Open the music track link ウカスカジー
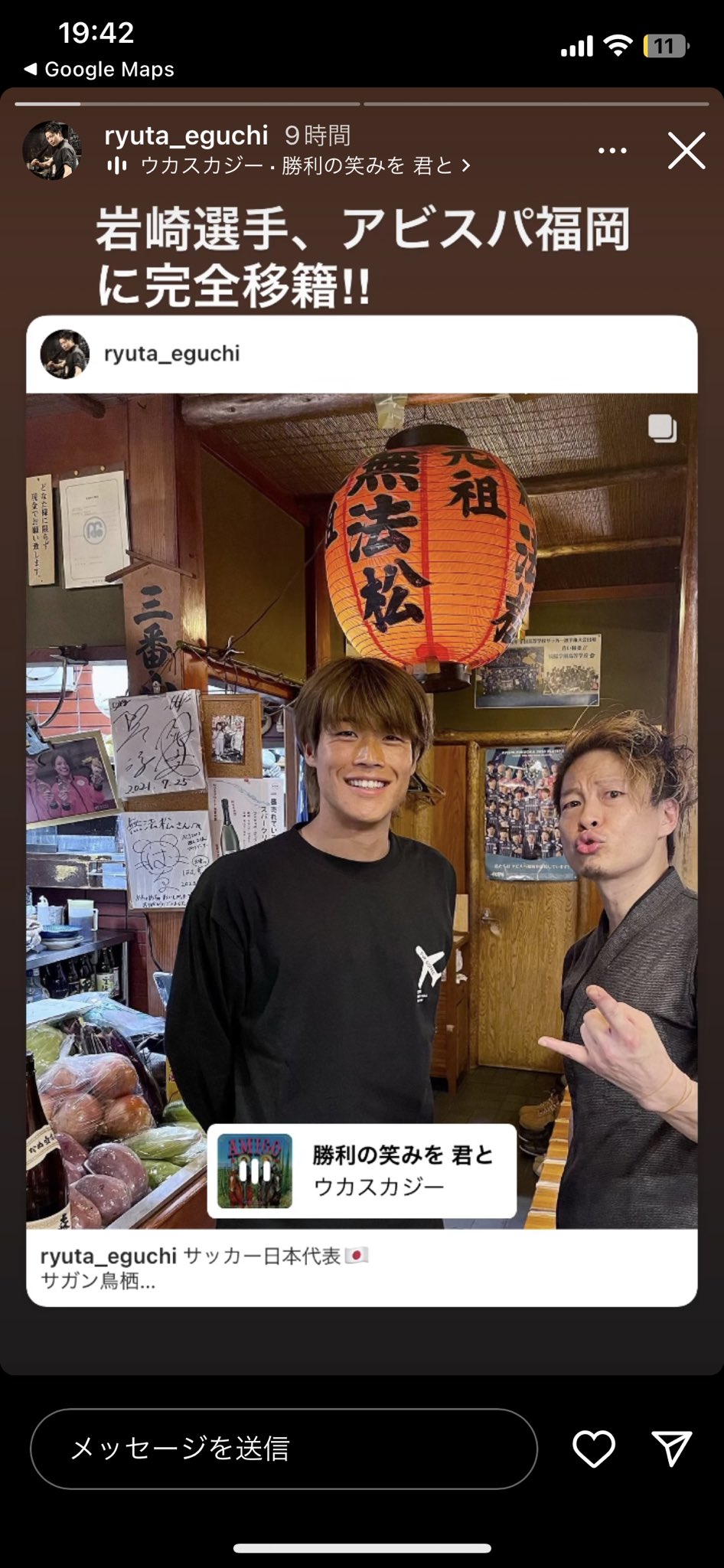This screenshot has height=1568, width=724. (x=289, y=165)
